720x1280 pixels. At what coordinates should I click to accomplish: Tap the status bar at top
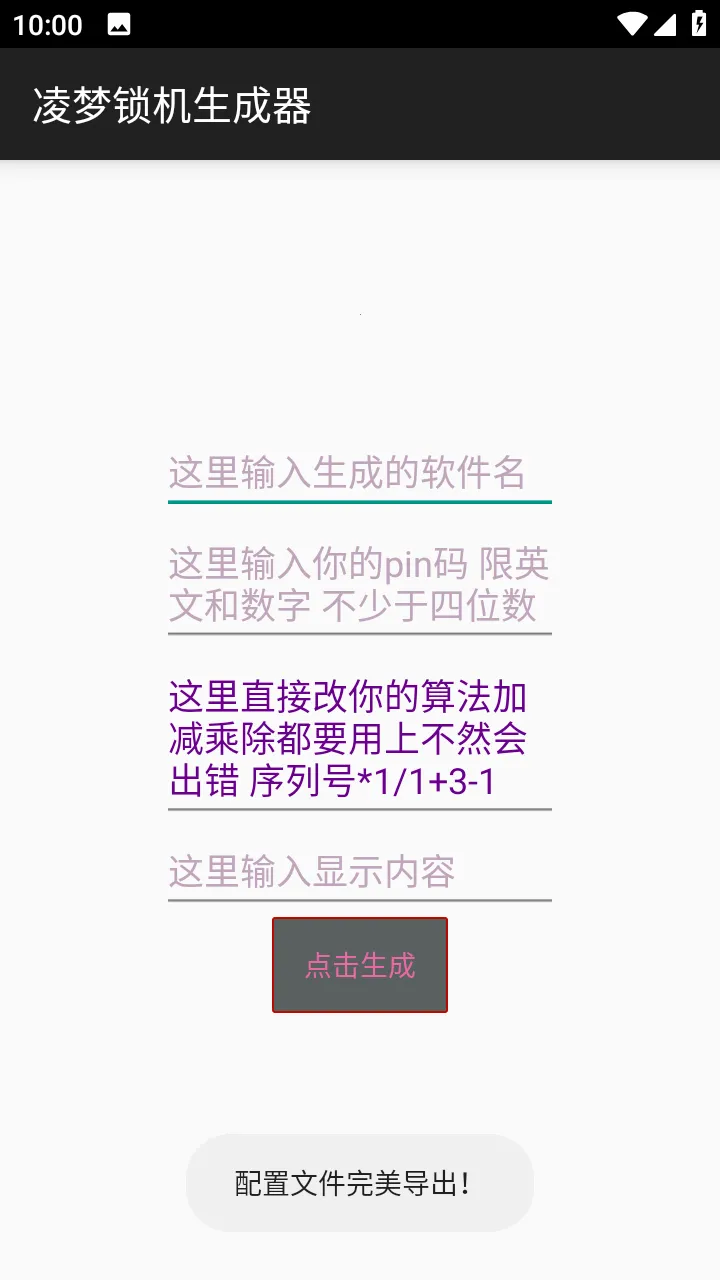tap(360, 23)
